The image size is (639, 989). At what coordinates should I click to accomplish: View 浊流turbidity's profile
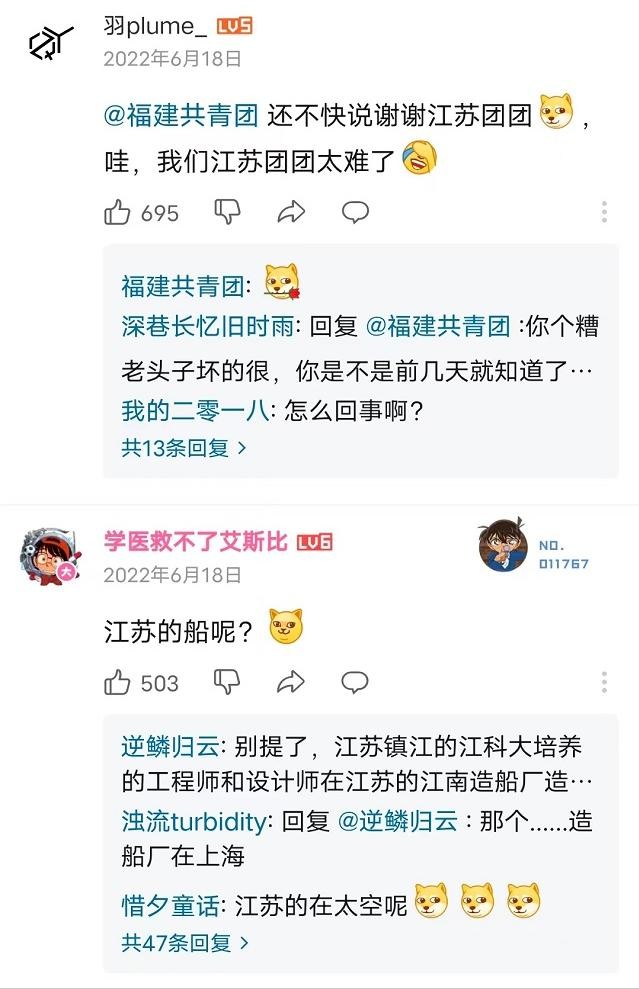[194, 821]
